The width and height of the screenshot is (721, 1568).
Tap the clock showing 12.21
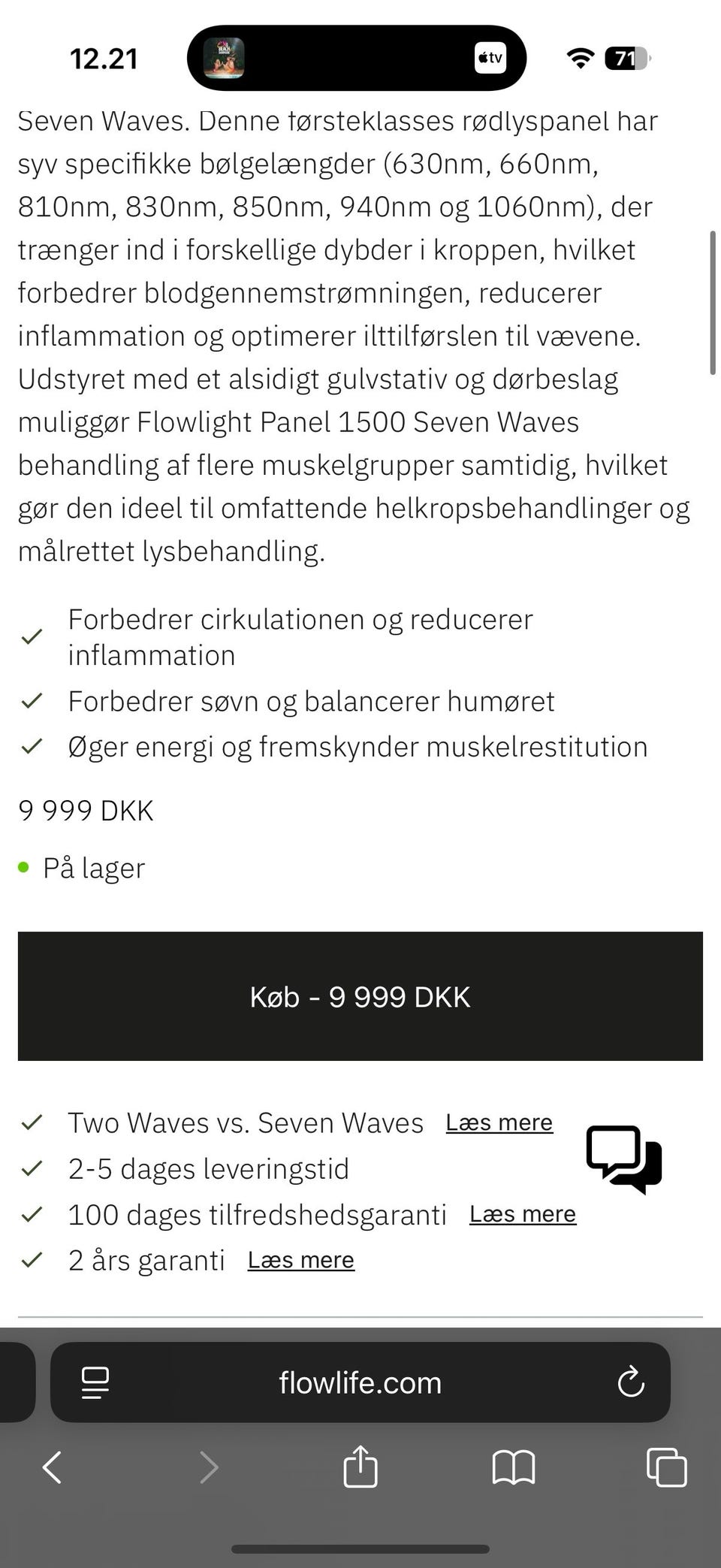click(x=104, y=58)
